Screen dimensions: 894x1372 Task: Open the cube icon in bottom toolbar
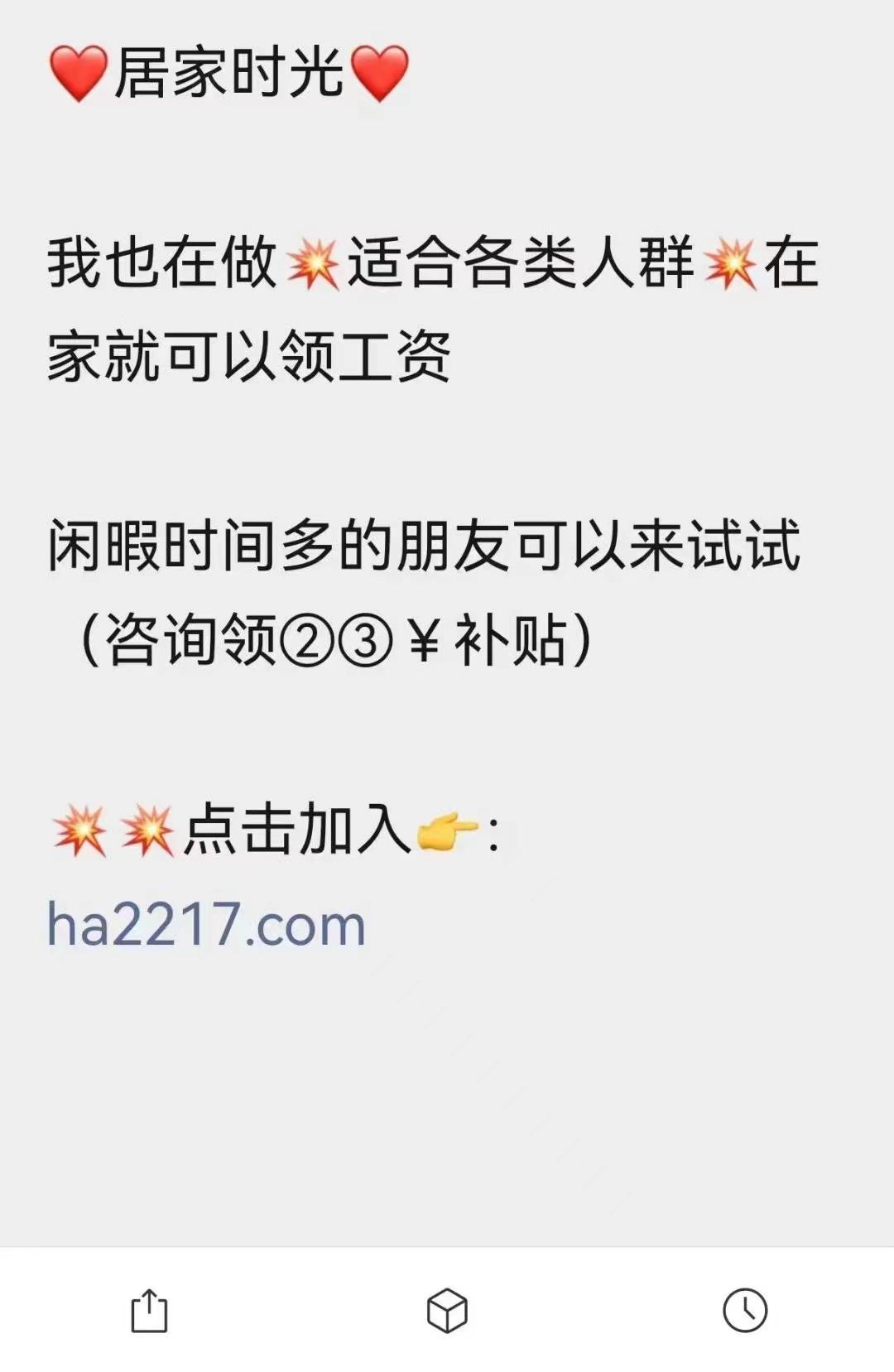pos(447,1311)
